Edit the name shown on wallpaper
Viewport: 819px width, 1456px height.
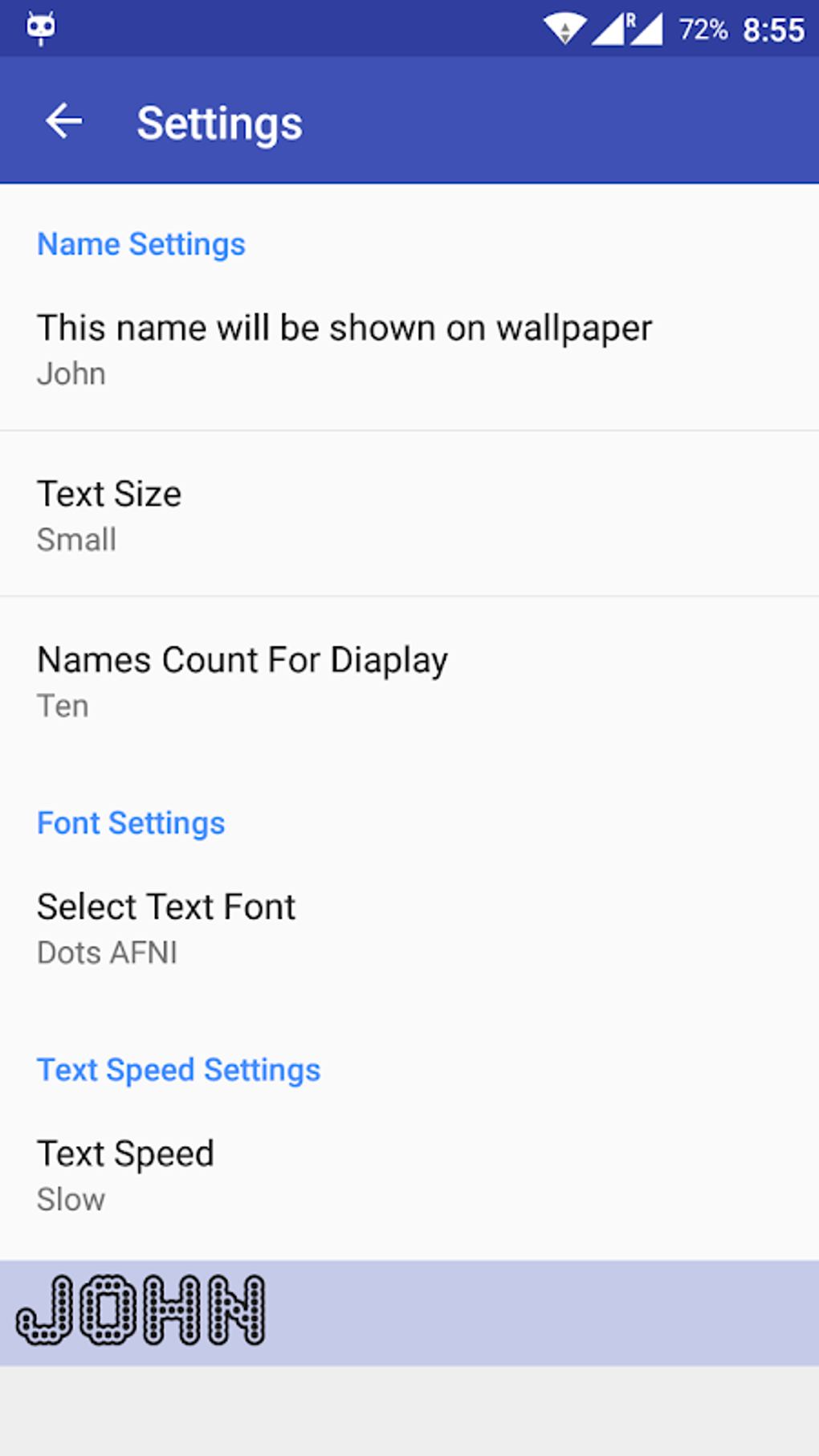pos(409,349)
